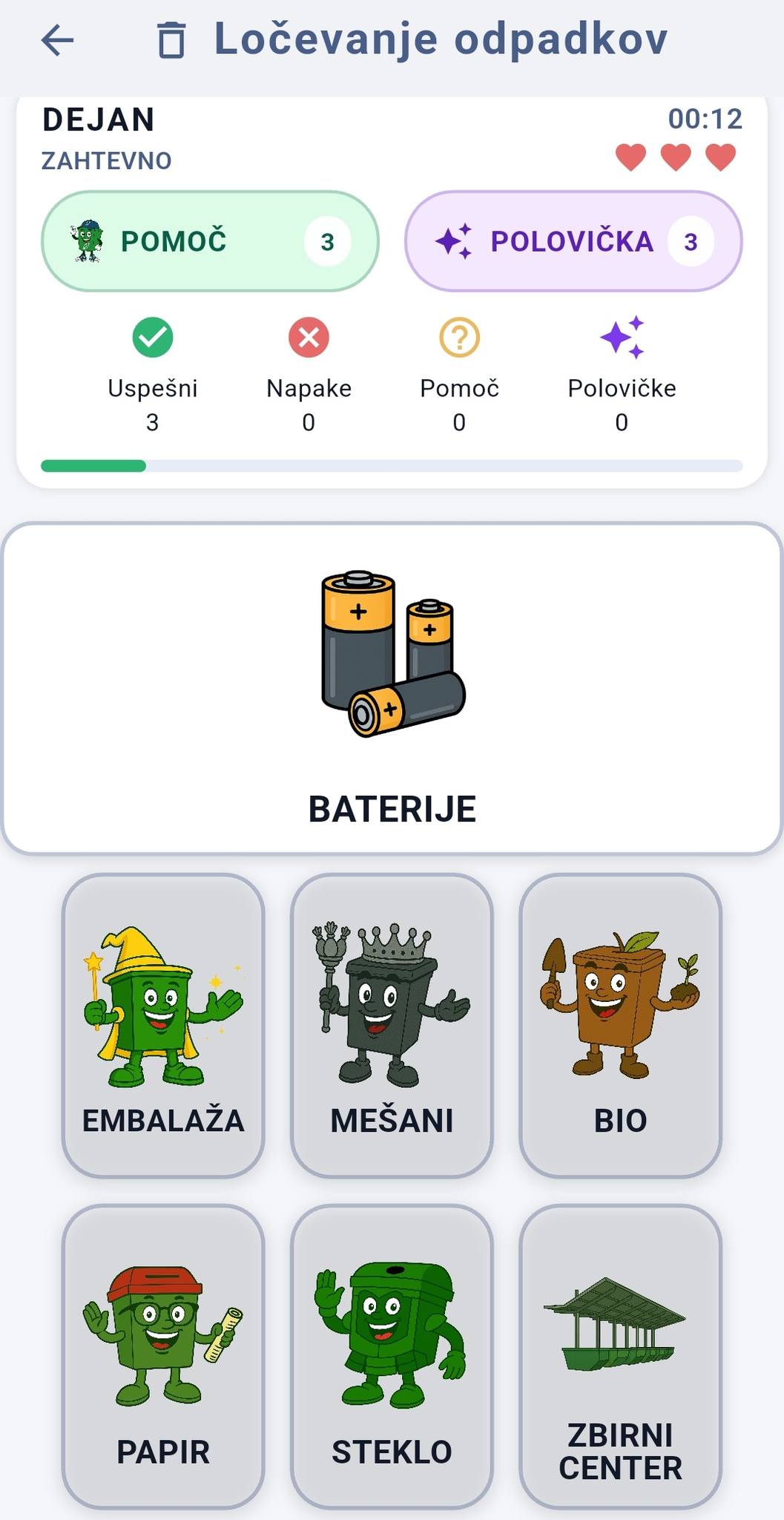Select the Mešani waste bin

click(392, 1026)
